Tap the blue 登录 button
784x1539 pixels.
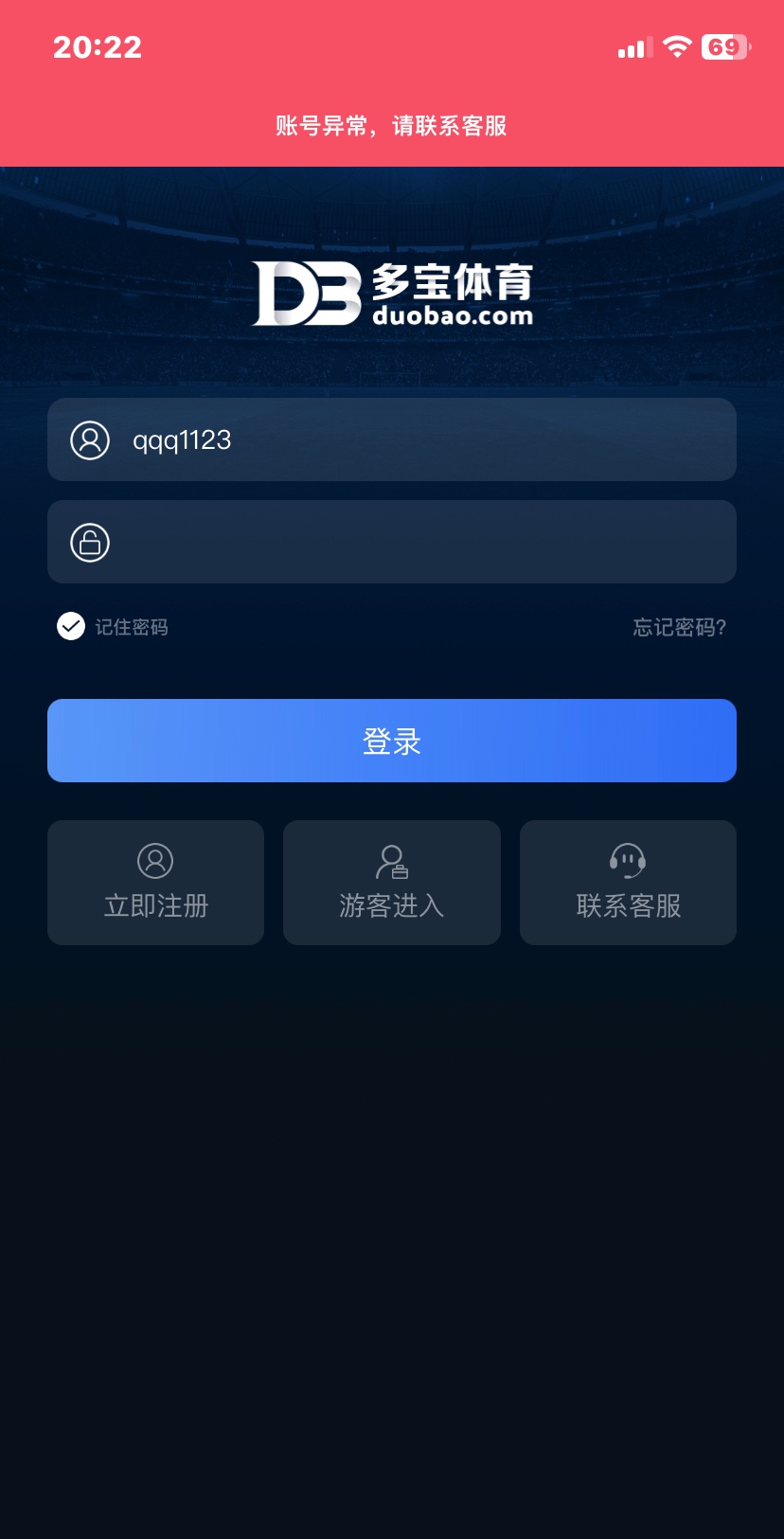(392, 741)
